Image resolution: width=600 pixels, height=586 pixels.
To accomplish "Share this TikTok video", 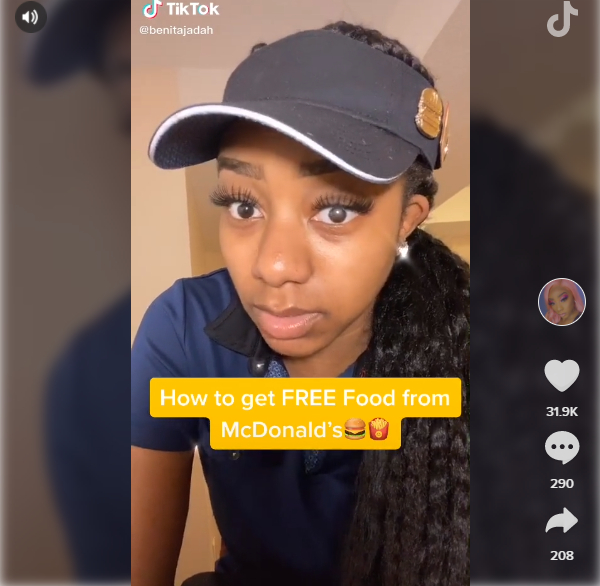I will coord(561,520).
